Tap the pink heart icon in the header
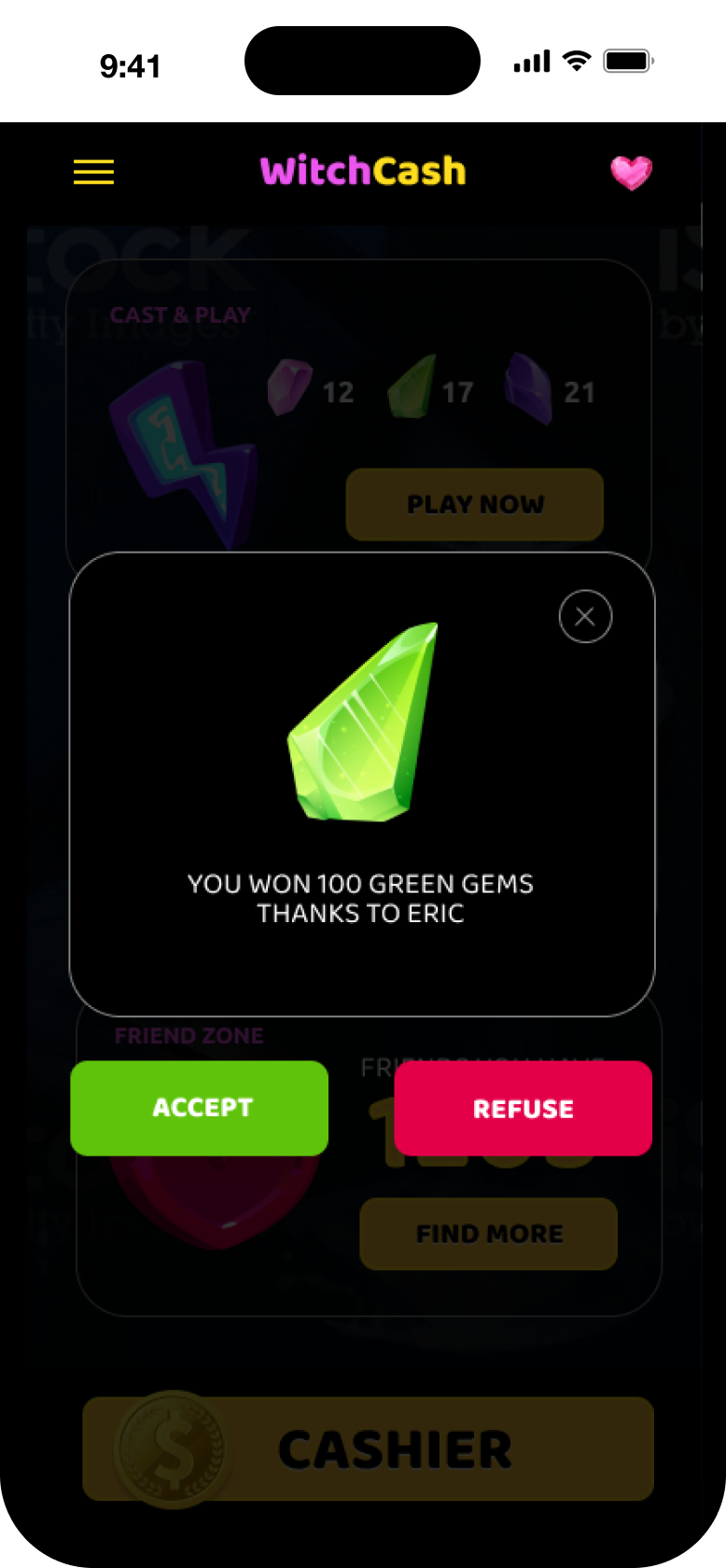 631,172
